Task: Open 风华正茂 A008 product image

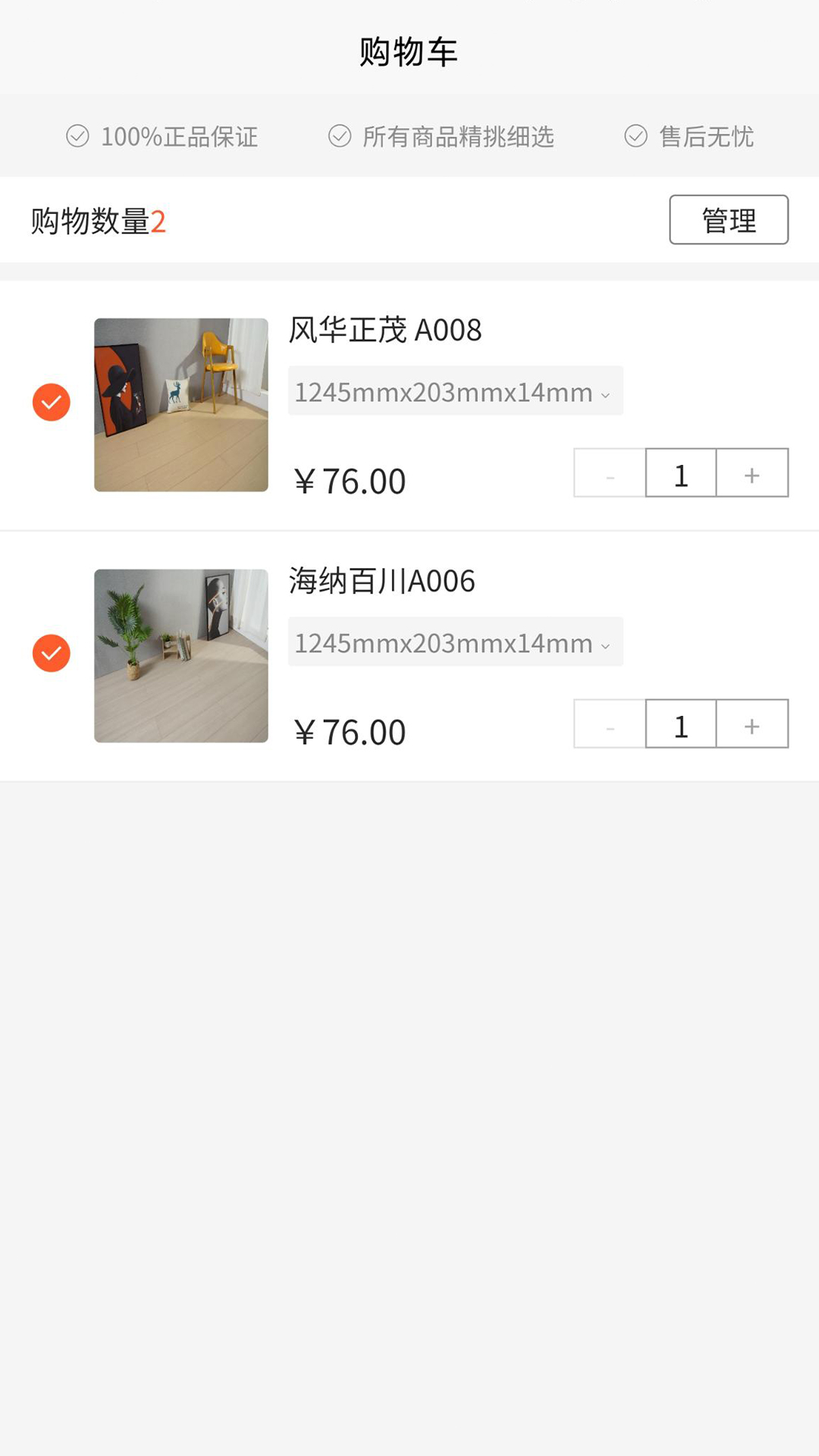Action: coord(181,405)
